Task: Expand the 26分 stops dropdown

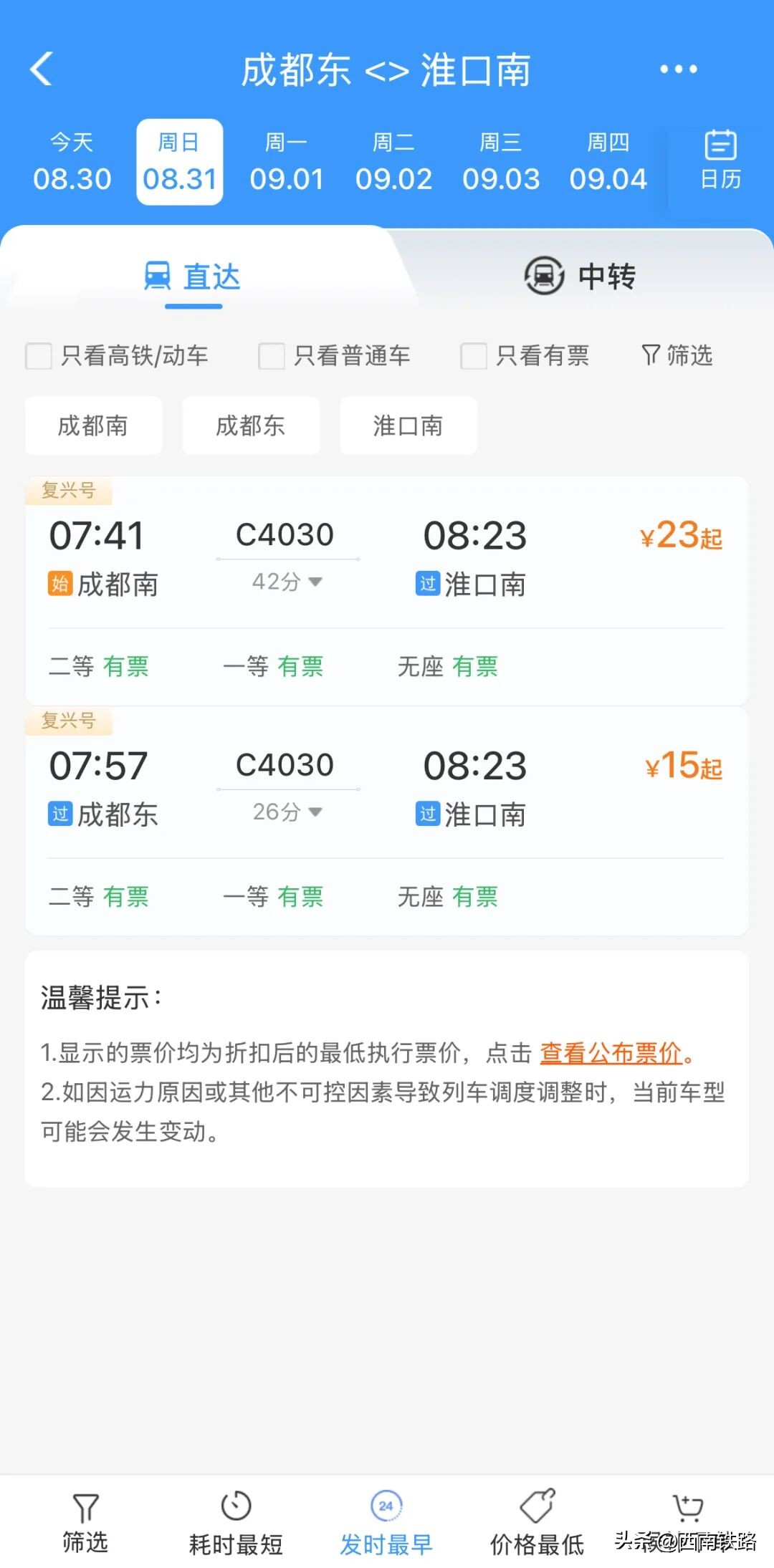Action: point(287,812)
